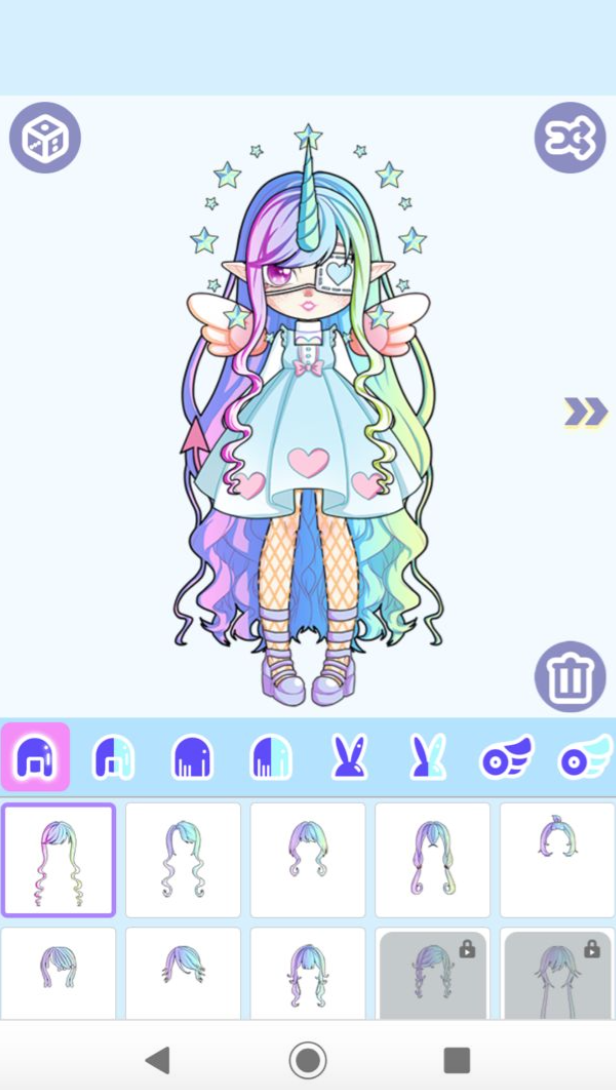Viewport: 616px width, 1090px height.
Task: Select the long hairstyle with black ties
Action: (x=432, y=861)
